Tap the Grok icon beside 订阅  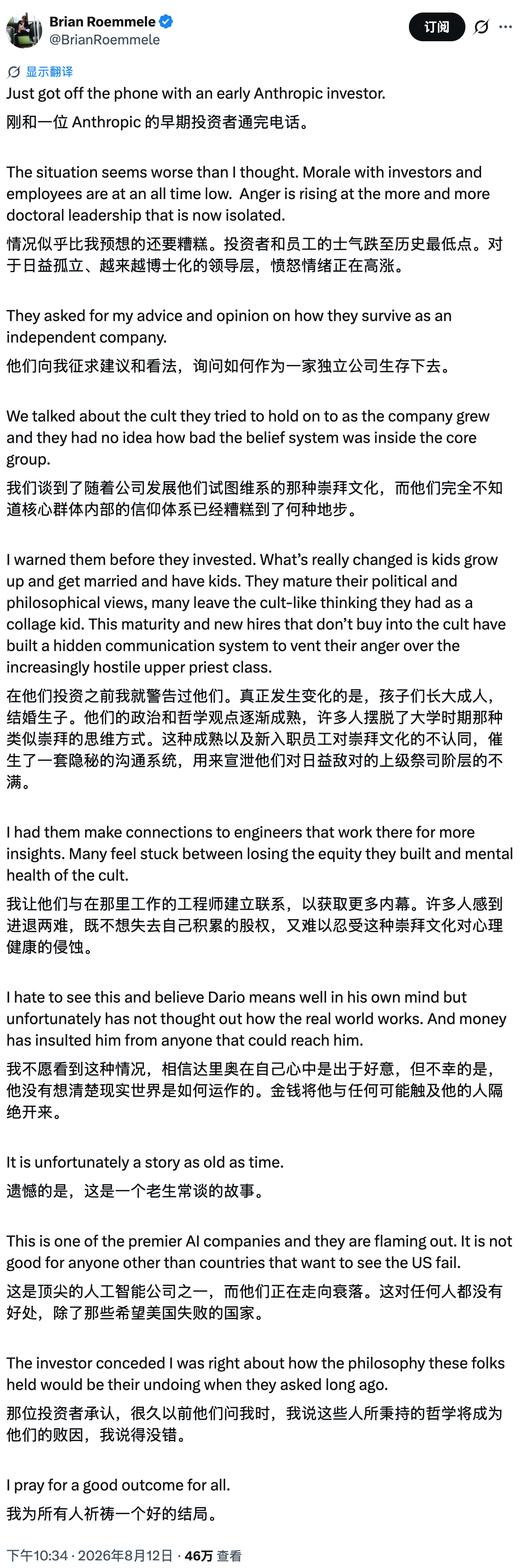pos(481,27)
